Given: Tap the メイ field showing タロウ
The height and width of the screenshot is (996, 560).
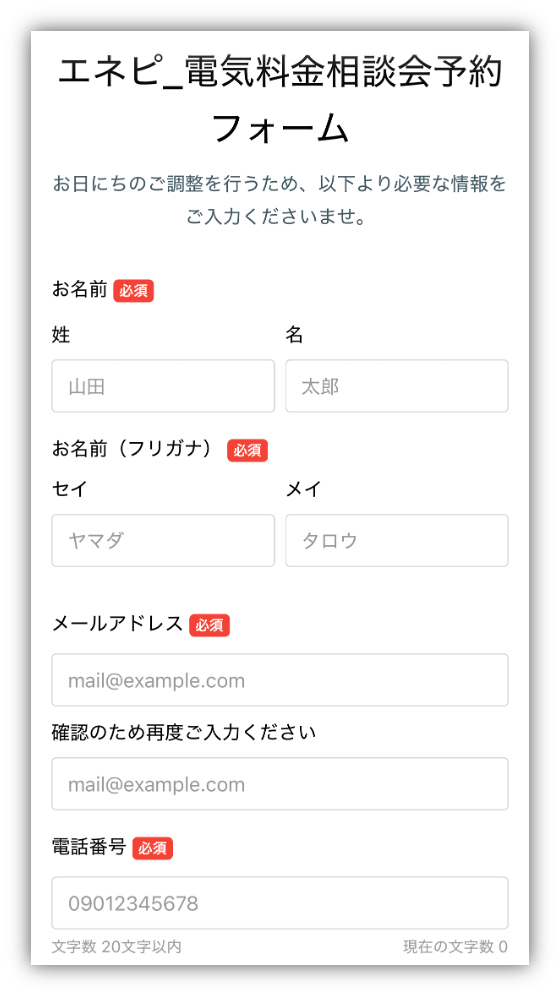Looking at the screenshot, I should tap(397, 540).
